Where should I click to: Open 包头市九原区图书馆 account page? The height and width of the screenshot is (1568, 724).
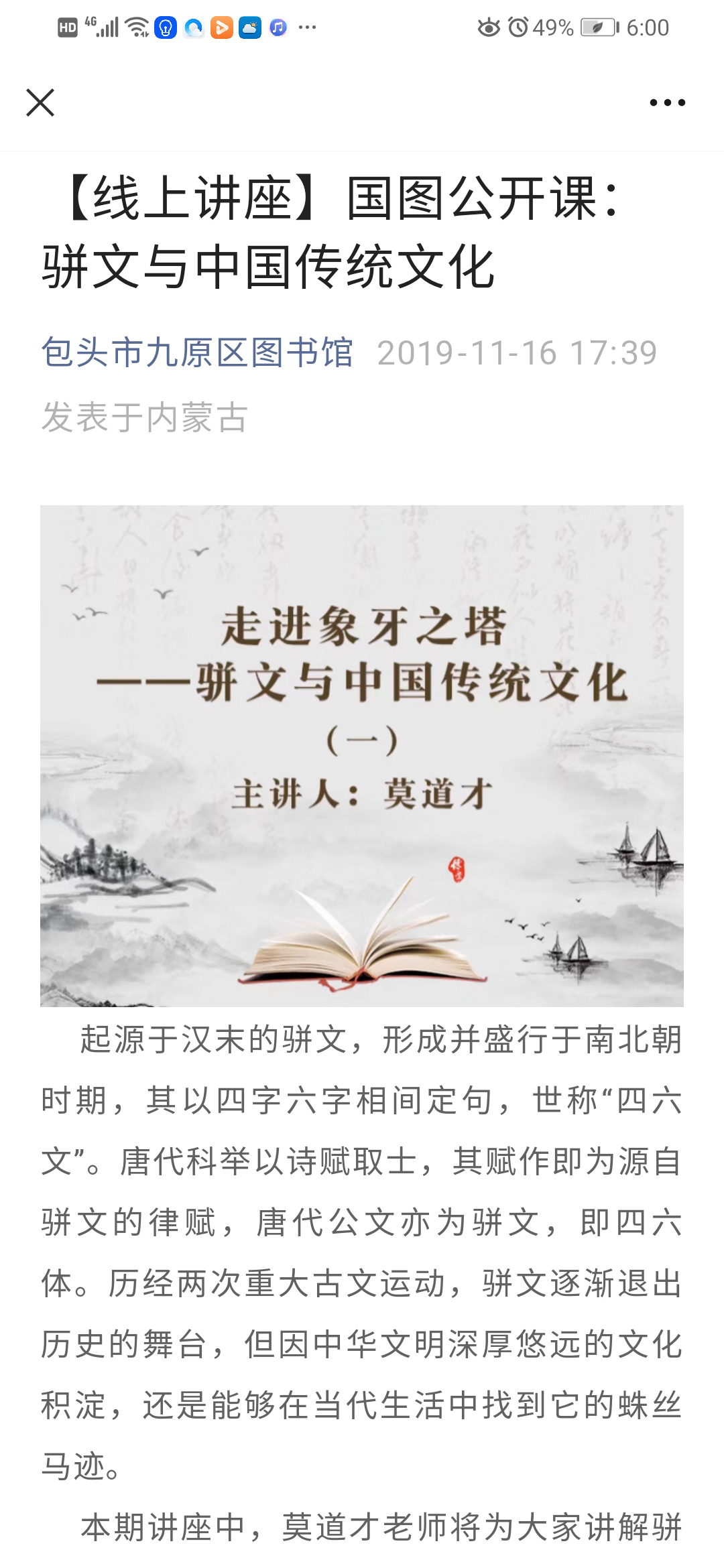[197, 352]
